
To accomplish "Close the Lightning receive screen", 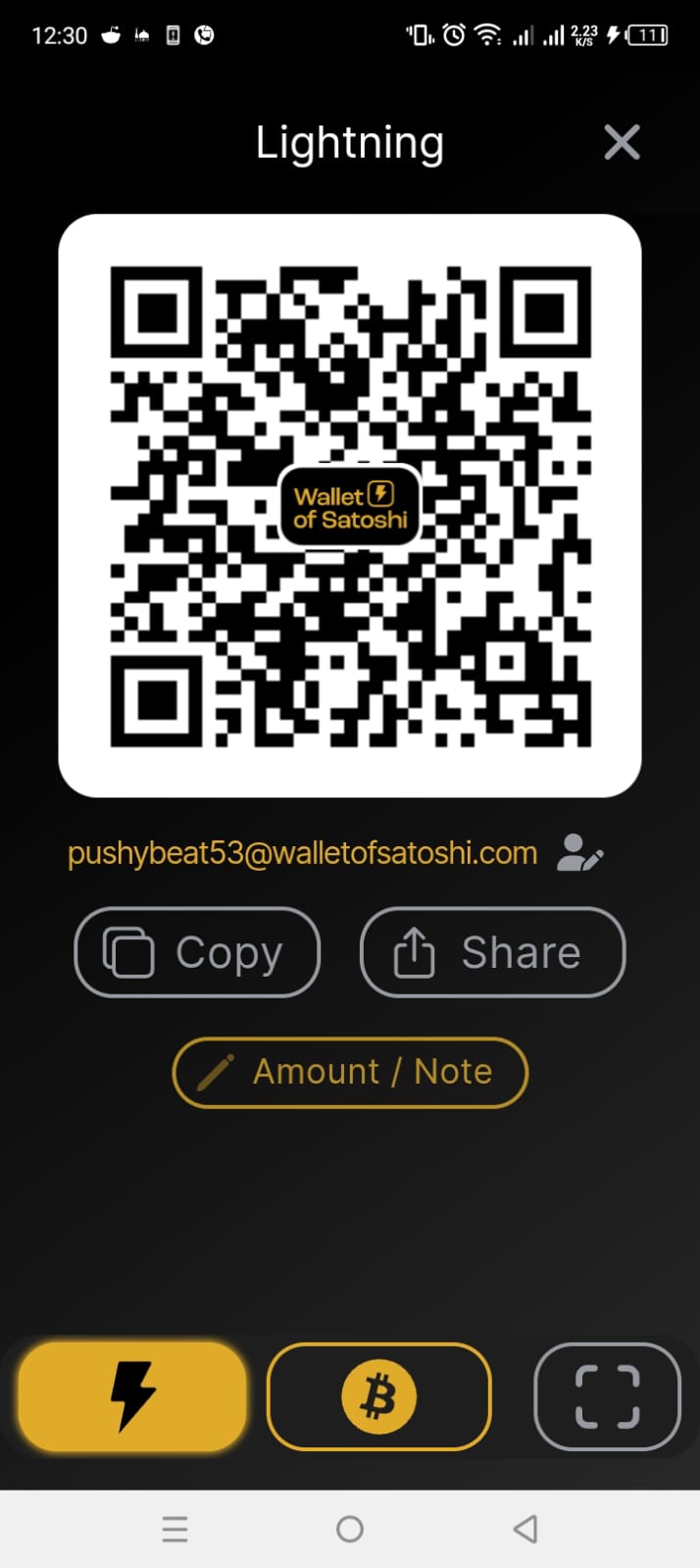I will 622,143.
